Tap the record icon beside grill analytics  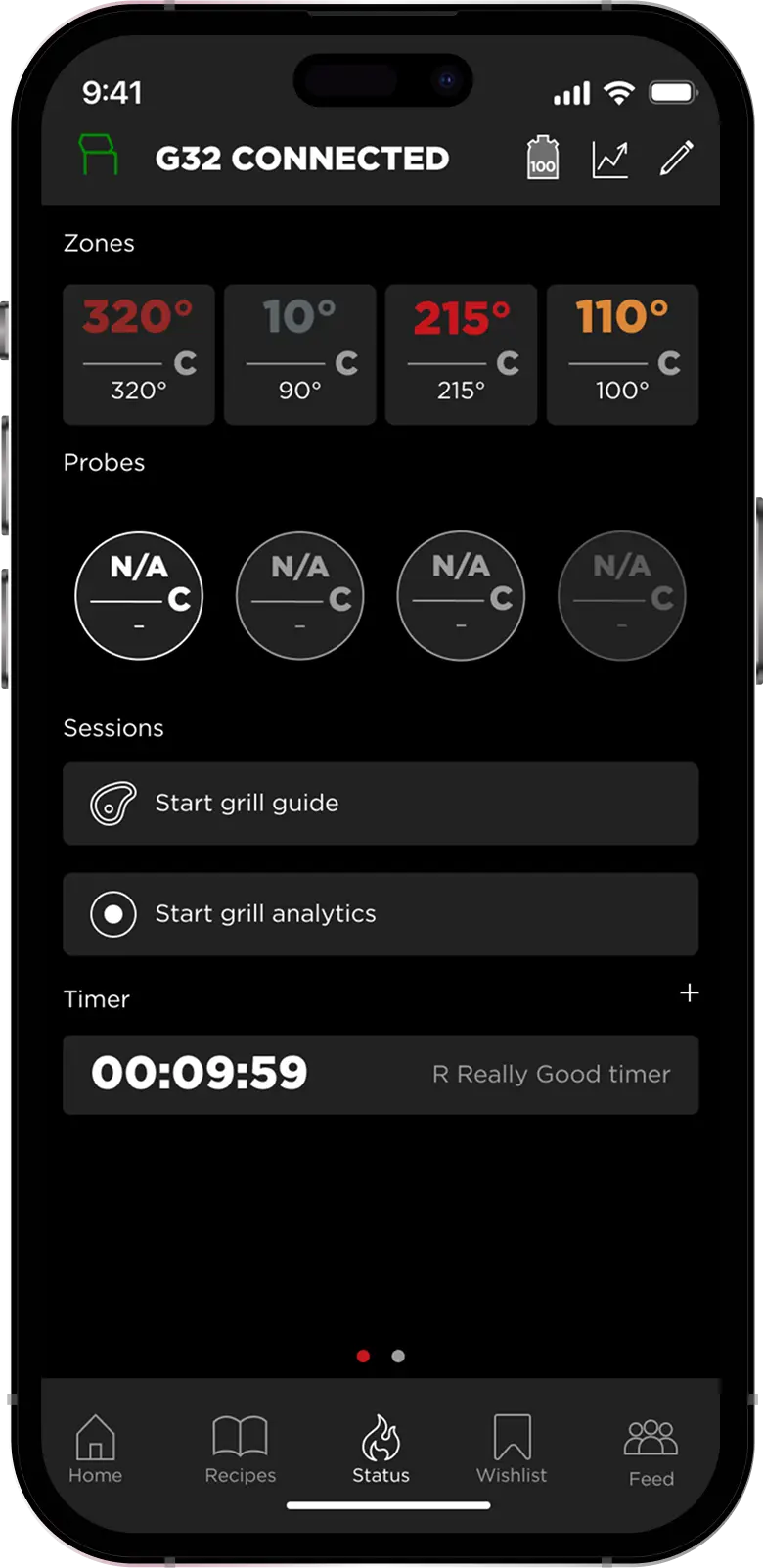click(x=113, y=913)
